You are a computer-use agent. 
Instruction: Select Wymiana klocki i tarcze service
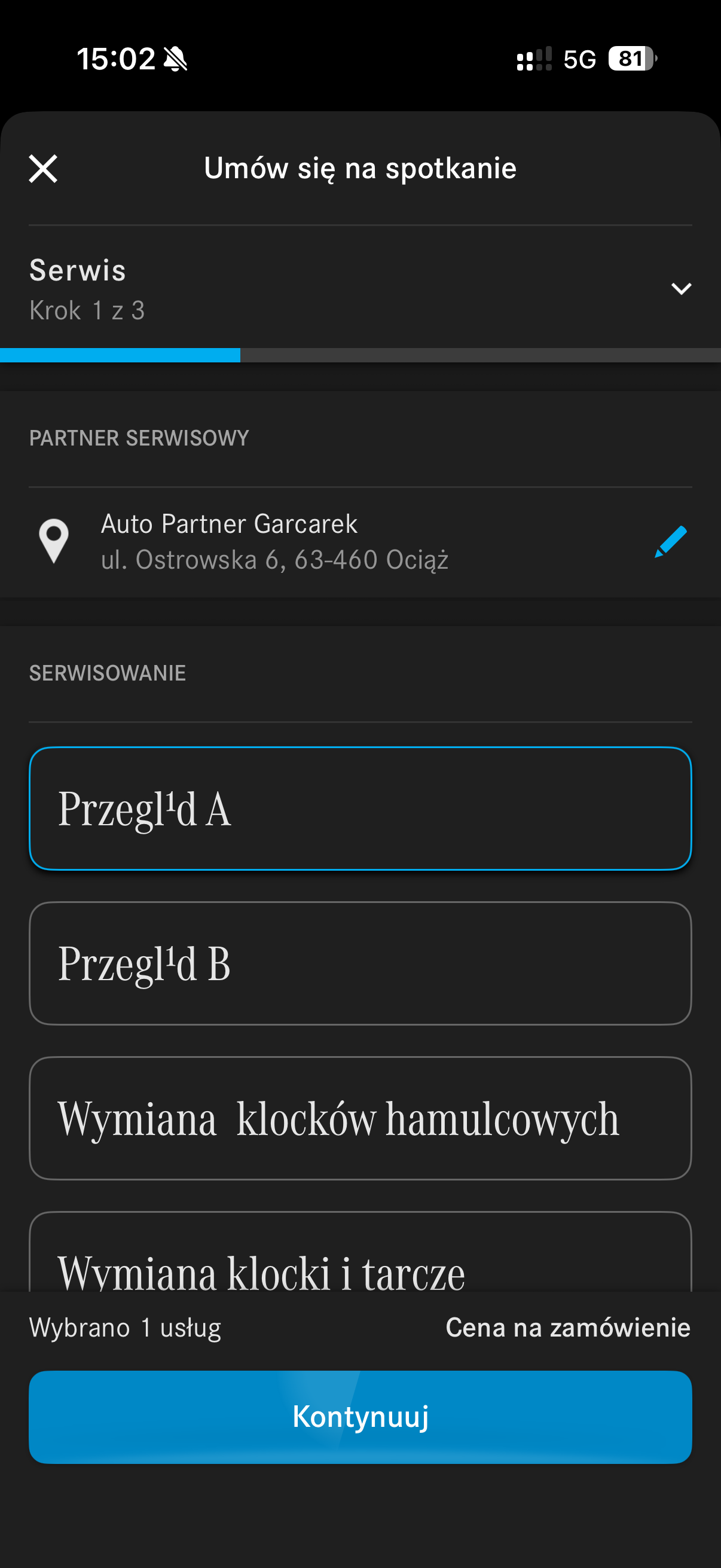tap(360, 1253)
